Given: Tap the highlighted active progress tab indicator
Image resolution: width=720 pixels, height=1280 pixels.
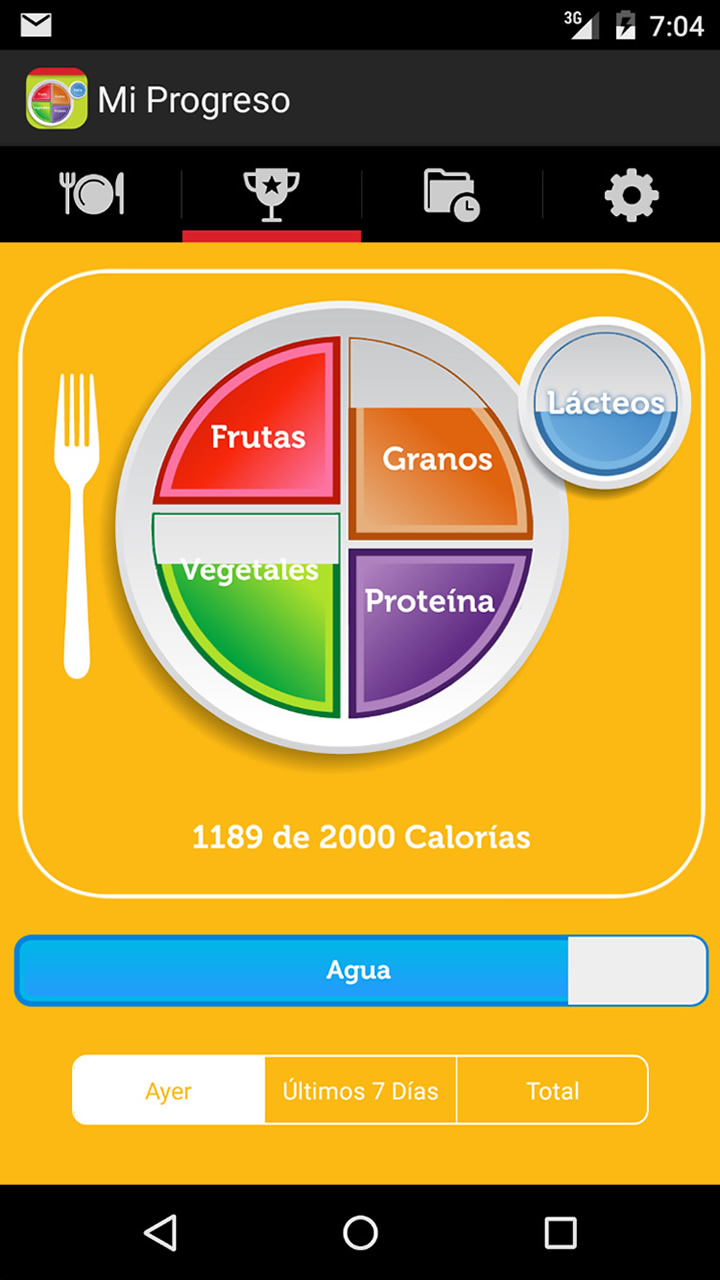Looking at the screenshot, I should 270,236.
